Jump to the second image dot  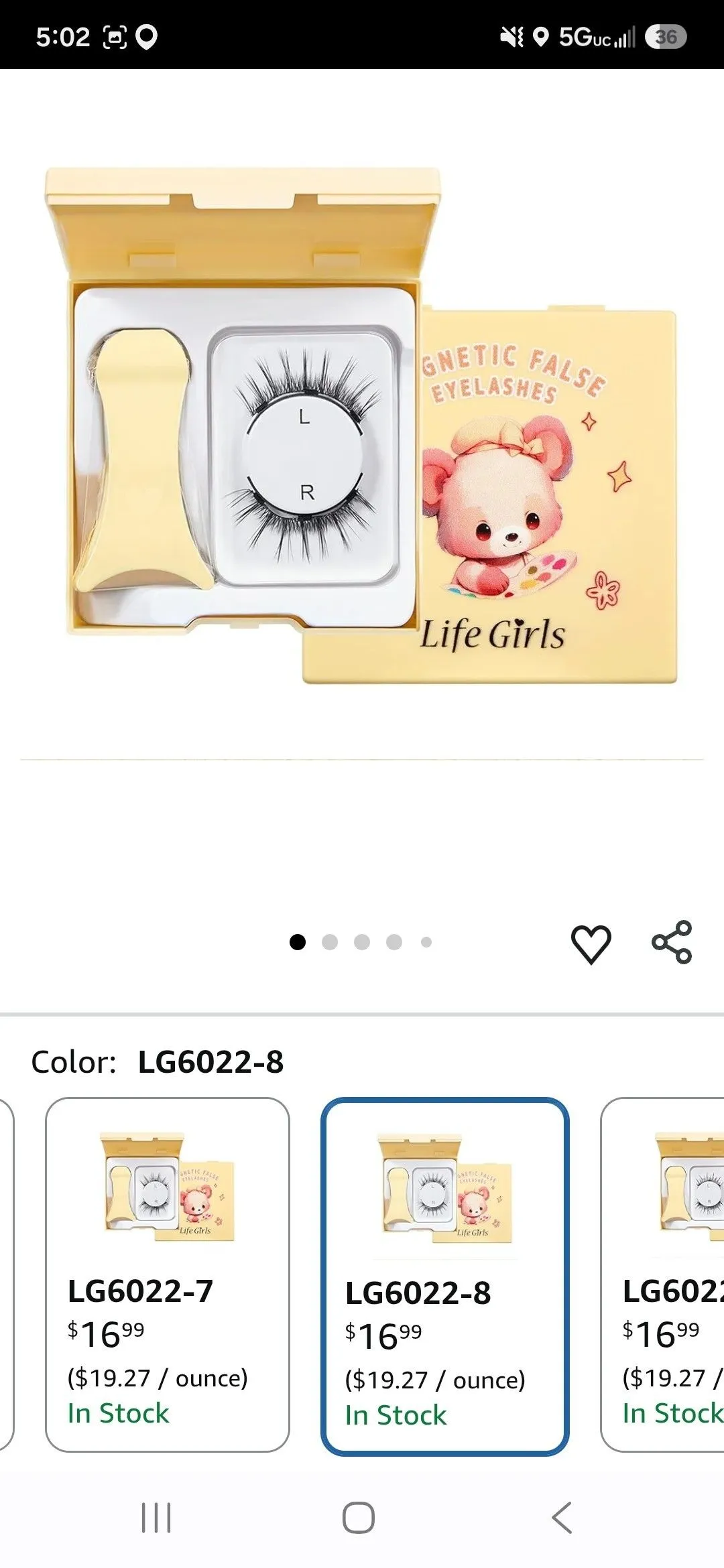pos(330,942)
